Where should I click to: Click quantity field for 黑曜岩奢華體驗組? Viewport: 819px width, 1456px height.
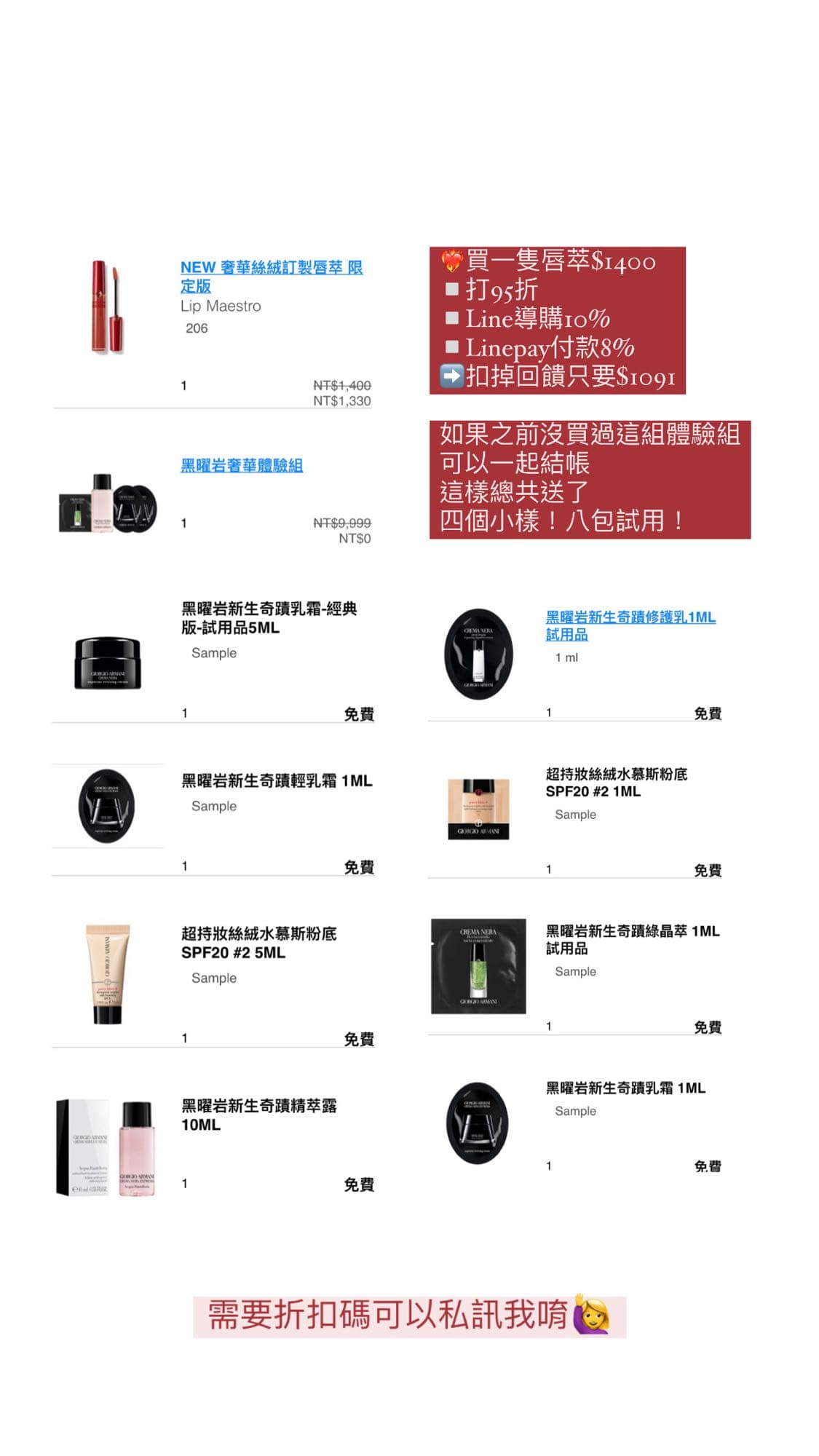click(183, 523)
